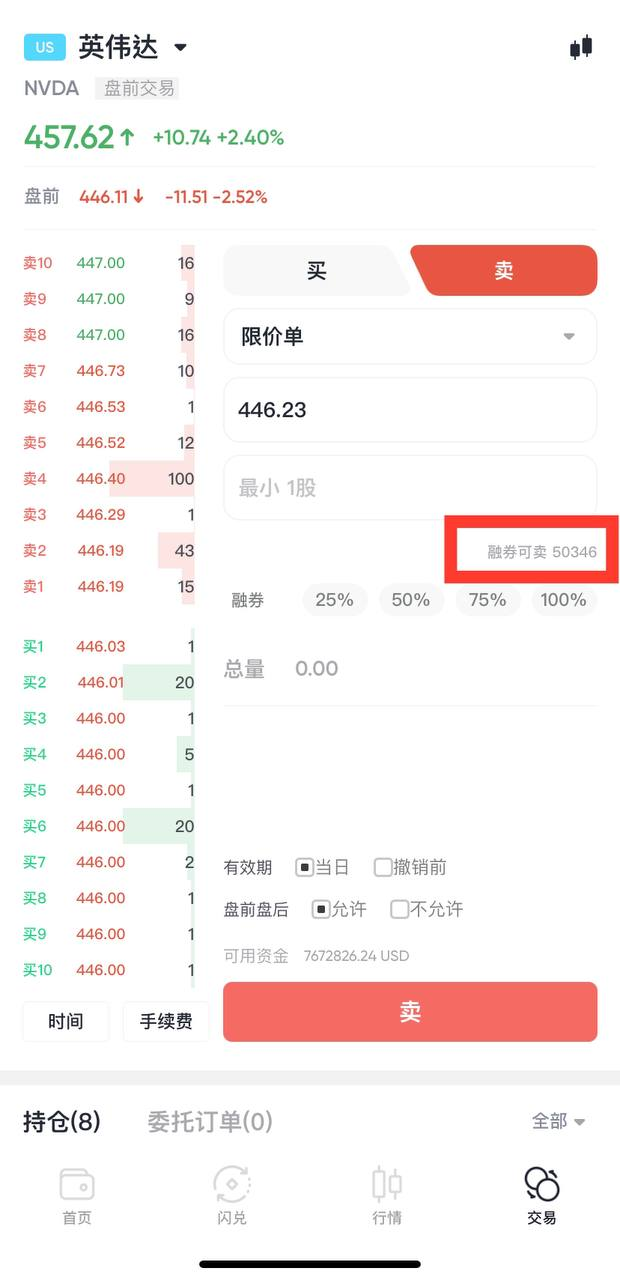Submit the red 卖 order button
Screen dimensions: 620x1280
(410, 1012)
